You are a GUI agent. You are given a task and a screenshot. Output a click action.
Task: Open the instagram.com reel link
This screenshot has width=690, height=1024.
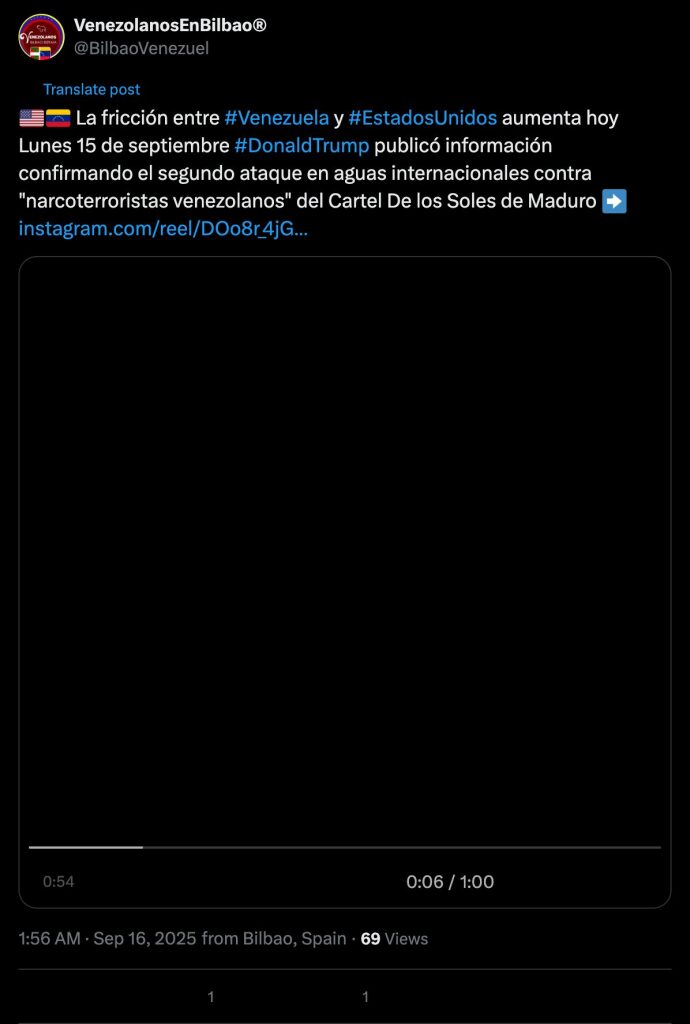[x=163, y=230]
